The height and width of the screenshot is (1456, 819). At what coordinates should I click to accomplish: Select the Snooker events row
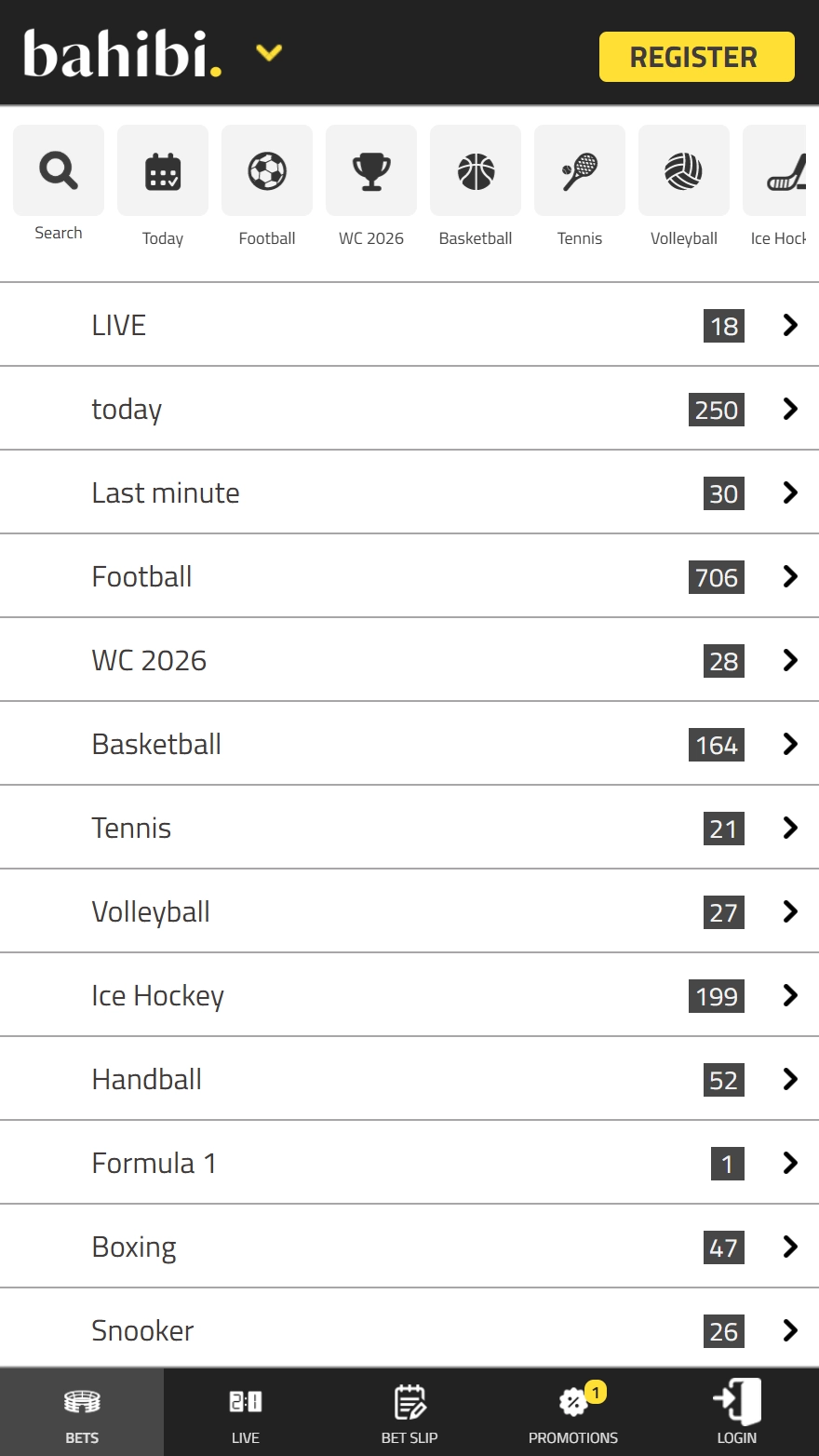409,1330
